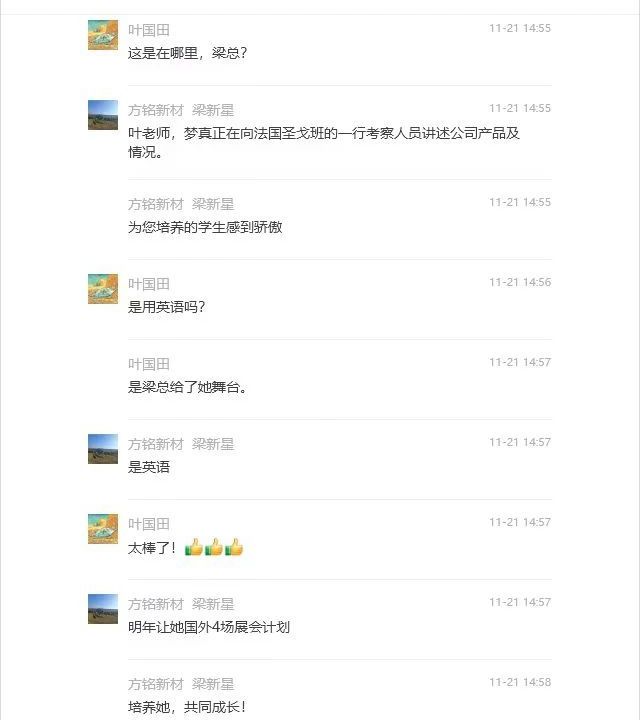The image size is (640, 720).
Task: Tap 梁新星's avatar next to the "叶老师" message
Action: (103, 115)
